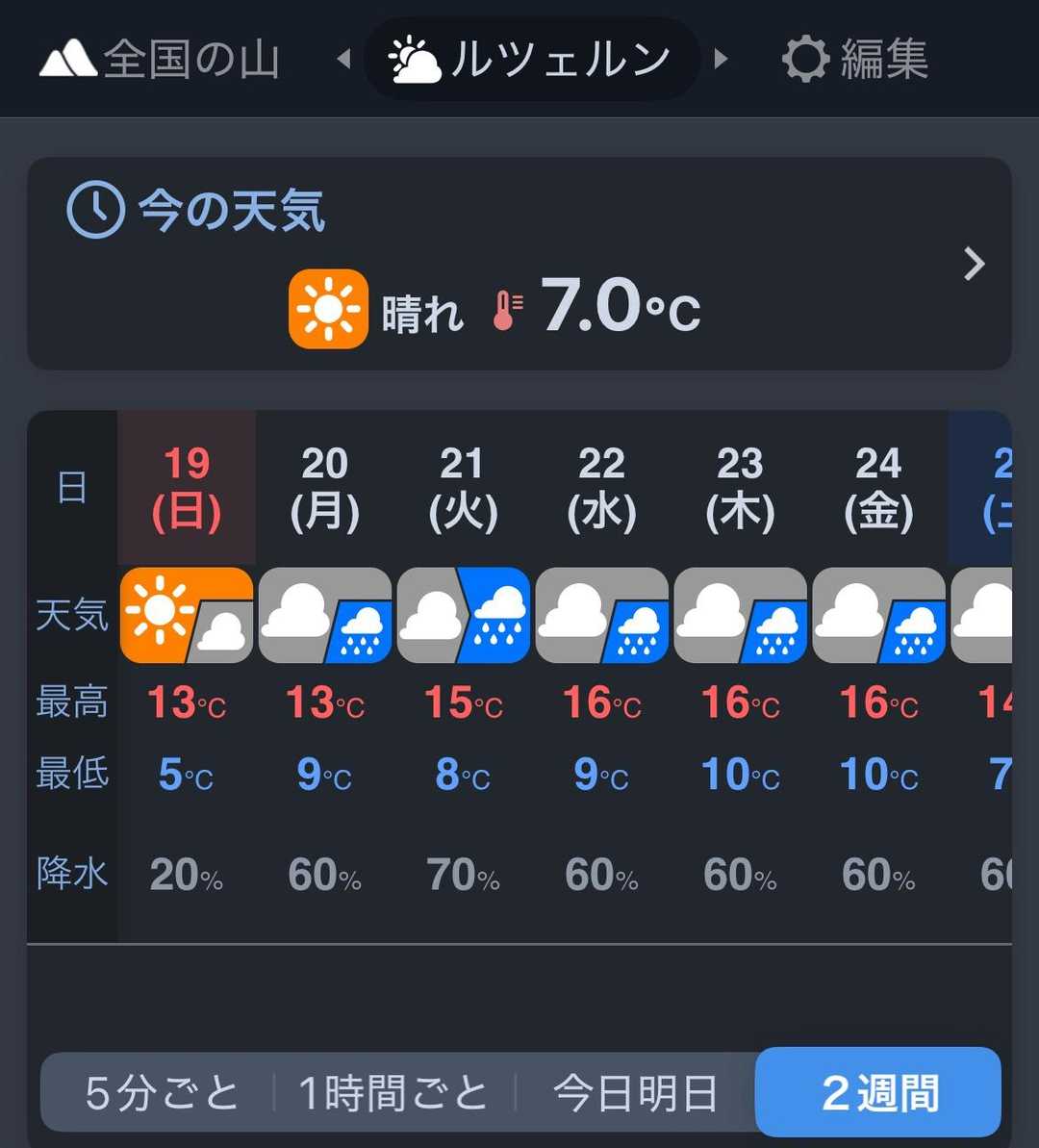The height and width of the screenshot is (1148, 1039).
Task: Go to previous location with left arrow
Action: pos(343,59)
